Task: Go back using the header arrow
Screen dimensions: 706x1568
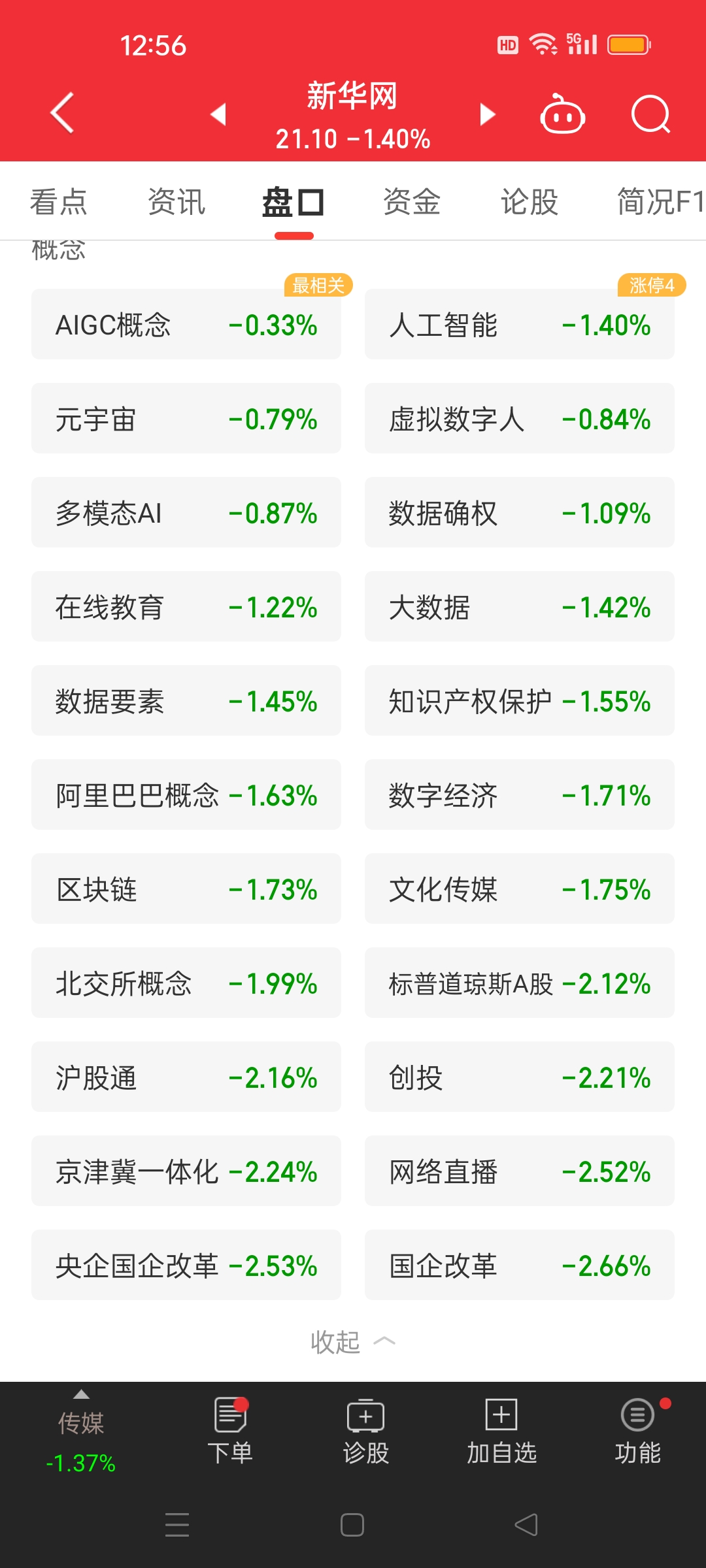Action: [62, 112]
